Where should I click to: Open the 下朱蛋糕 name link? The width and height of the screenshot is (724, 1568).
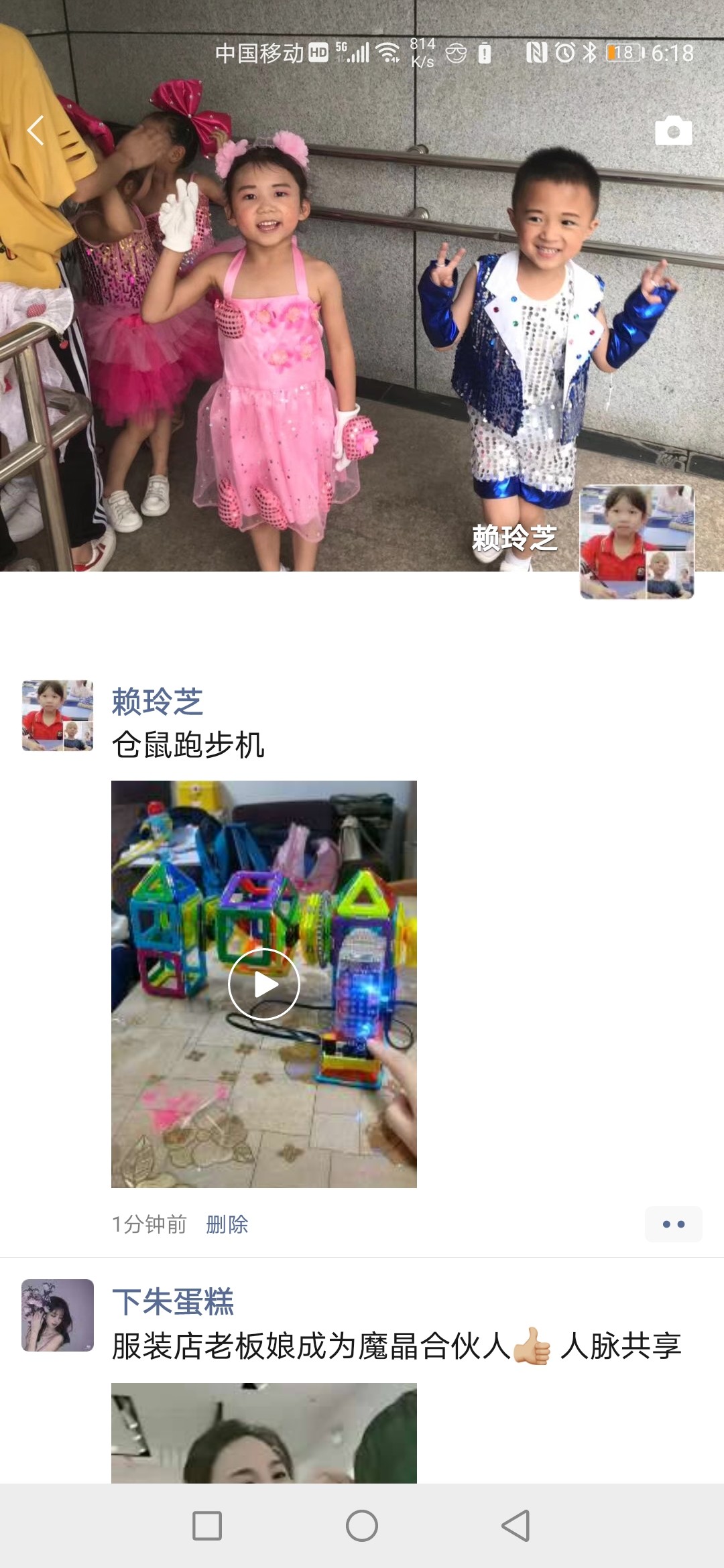click(x=173, y=1301)
